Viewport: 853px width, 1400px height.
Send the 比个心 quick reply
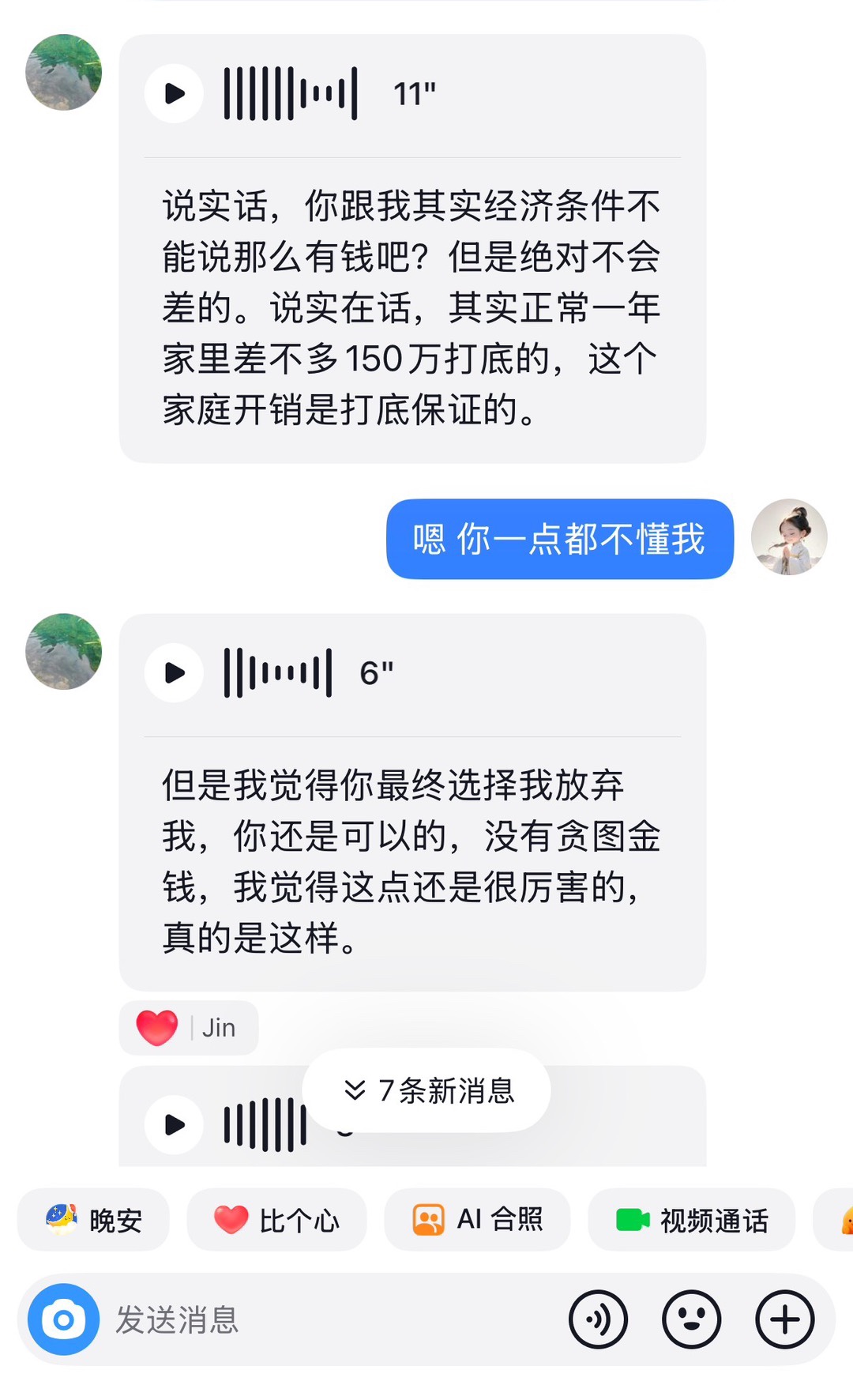click(x=276, y=1220)
